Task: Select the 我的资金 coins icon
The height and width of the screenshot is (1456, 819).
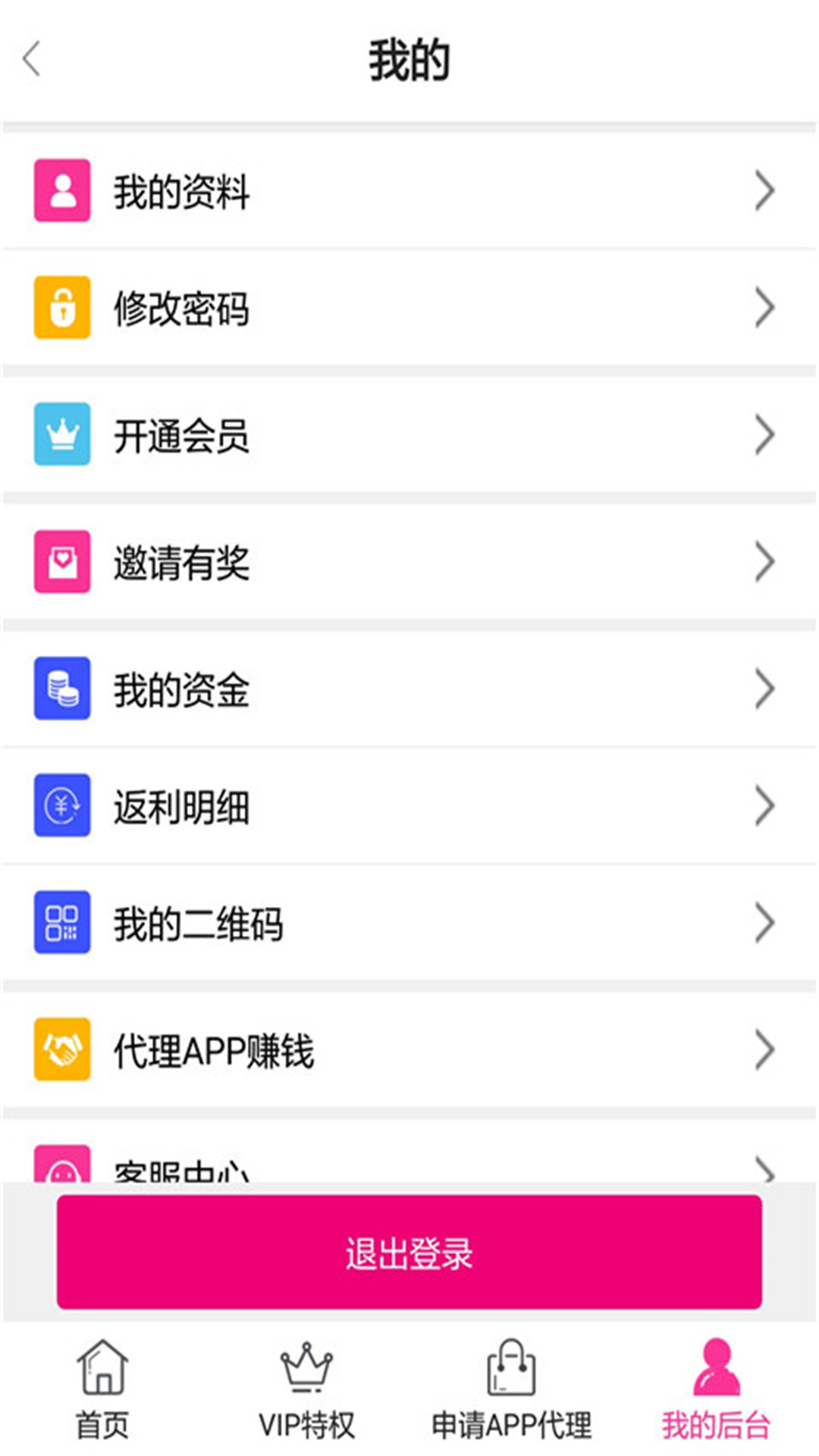Action: (62, 688)
